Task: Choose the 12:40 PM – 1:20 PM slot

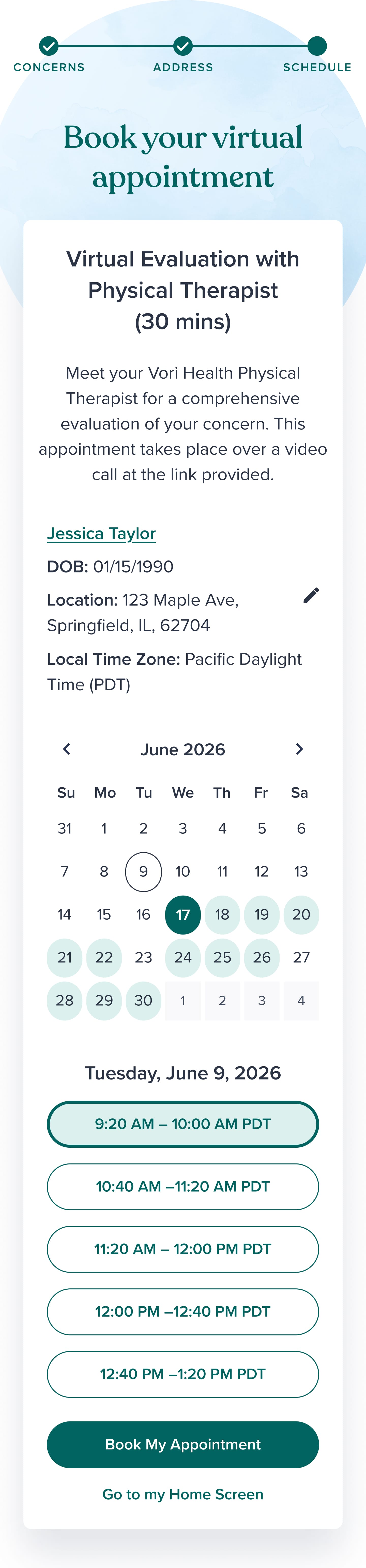Action: pos(183,1374)
